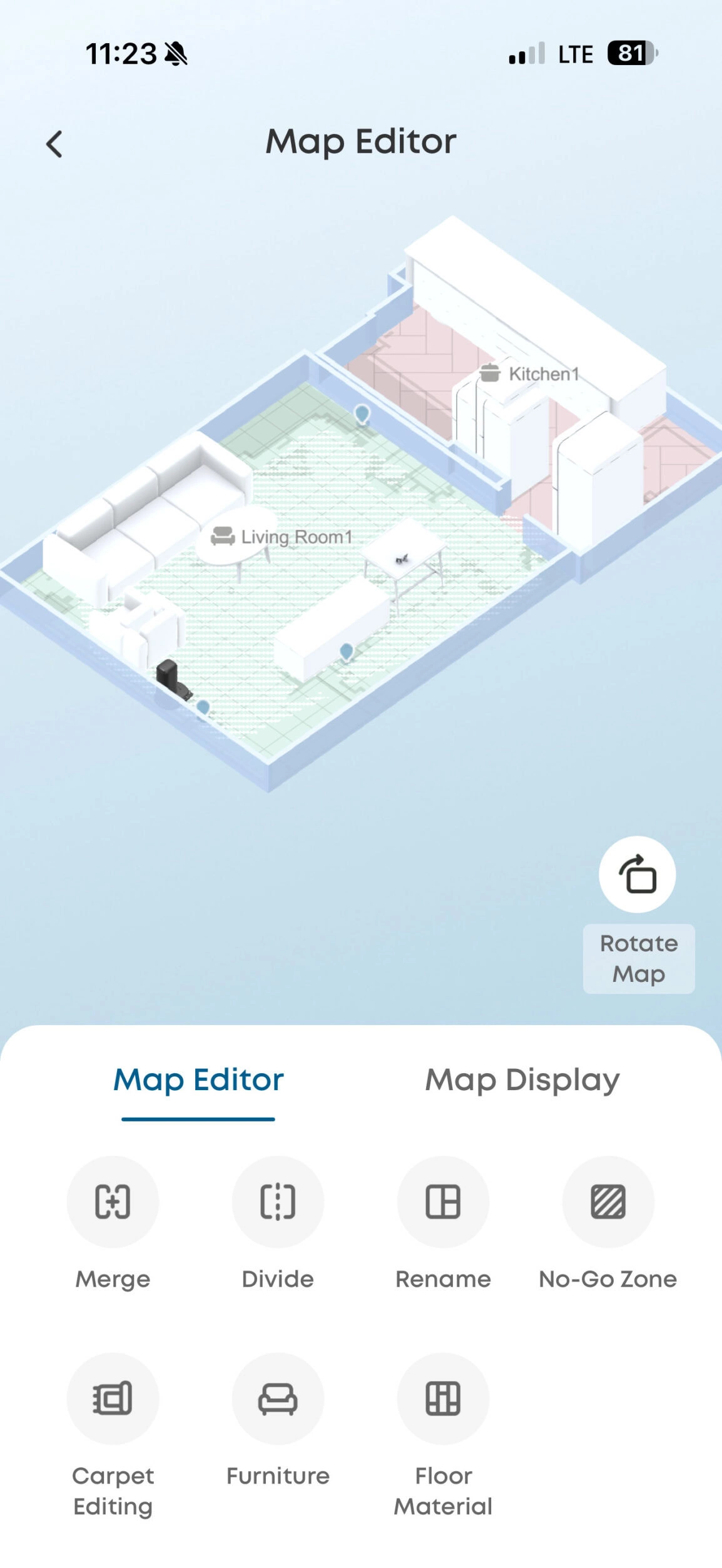Switch to the Map Display tab
This screenshot has height=1568, width=722.
click(x=522, y=1080)
